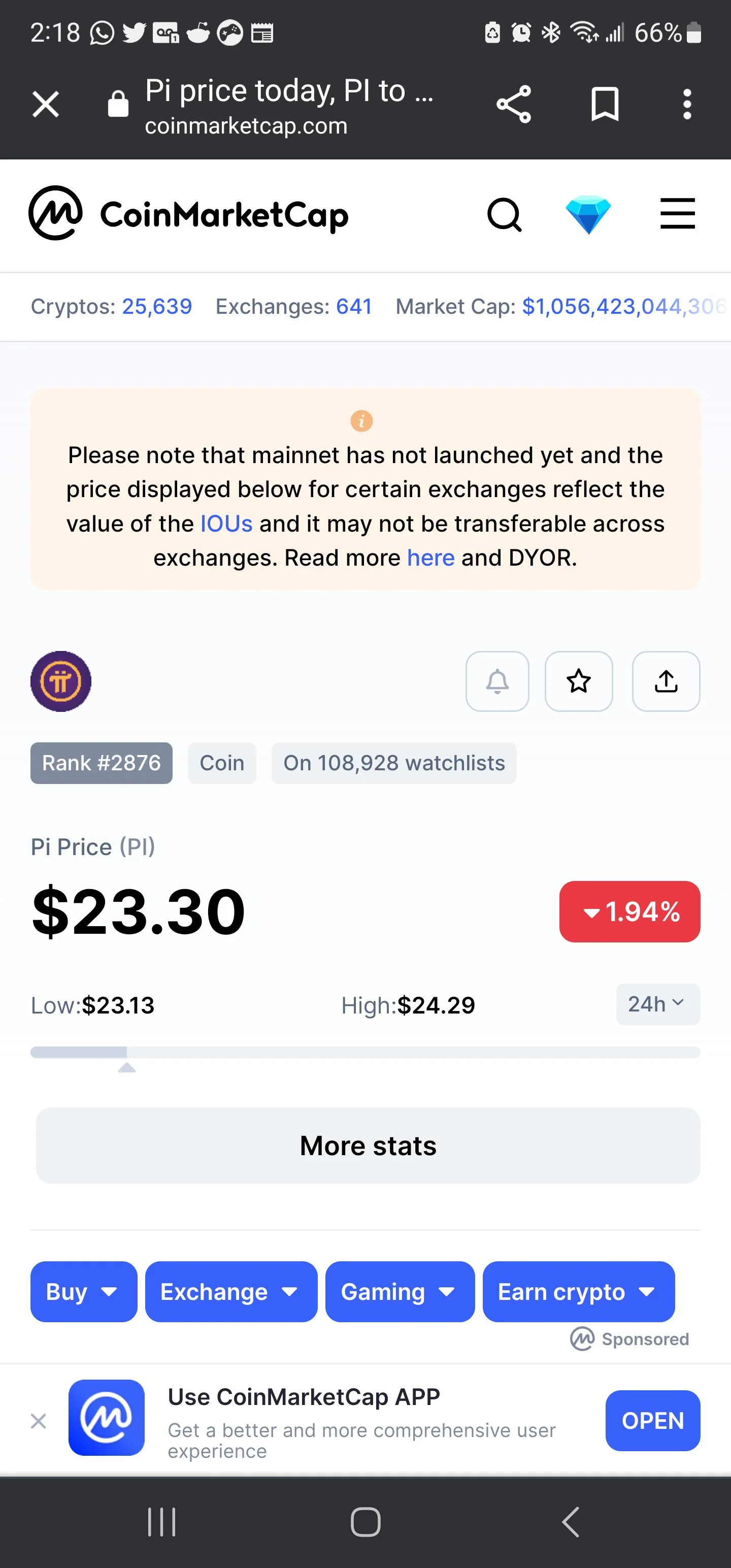This screenshot has width=731, height=1568.
Task: Open the CoinMarketCap app via OPEN
Action: (652, 1420)
